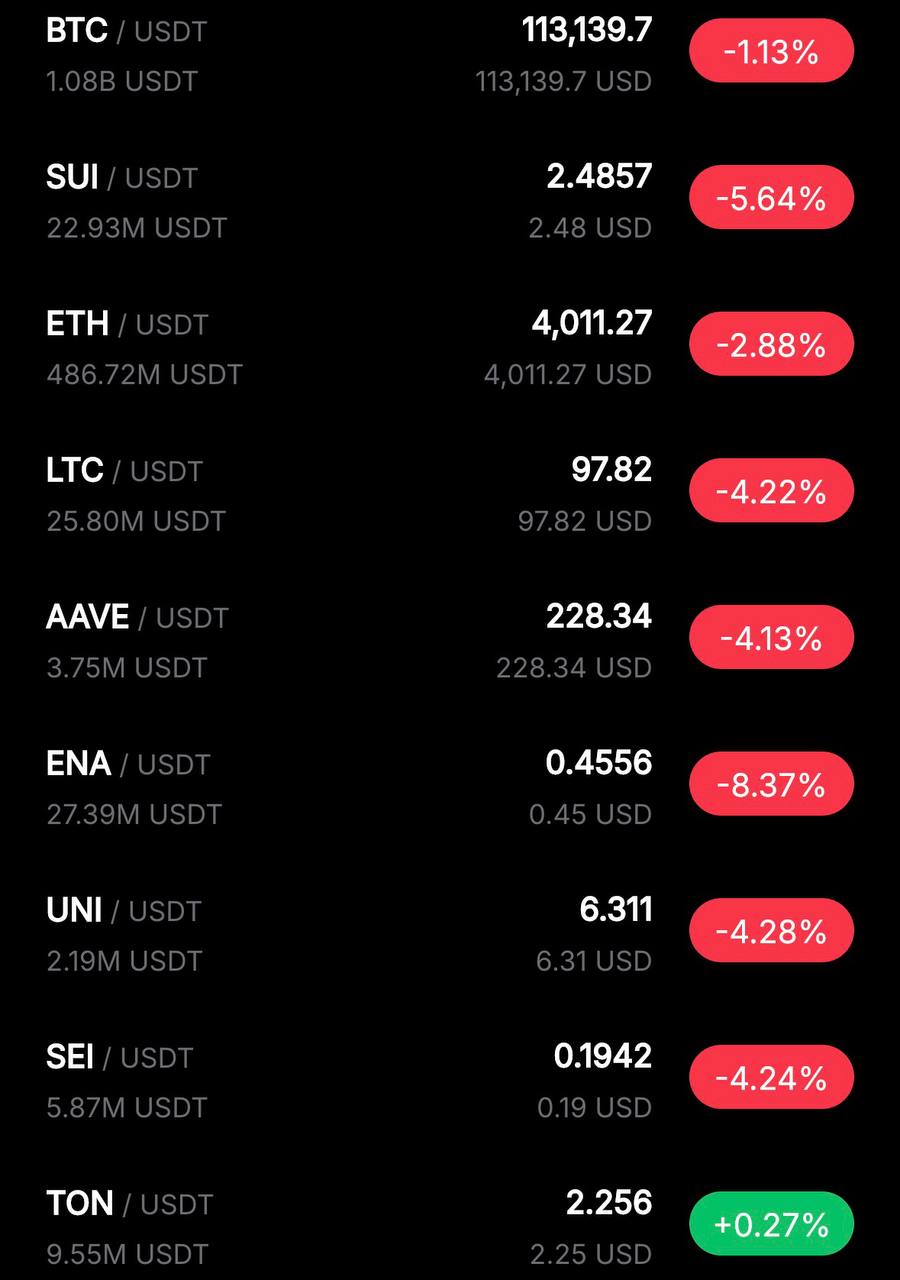Select the SUI / USDT market row
Image resolution: width=900 pixels, height=1280 pixels.
pos(122,178)
